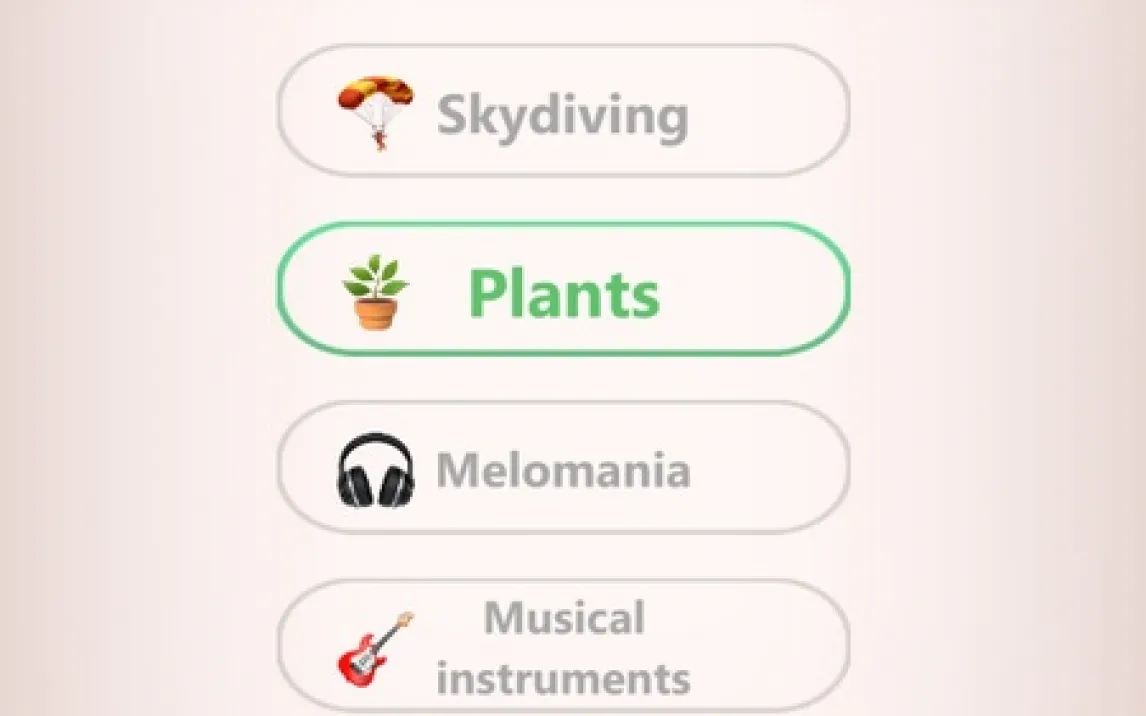The width and height of the screenshot is (1146, 716).
Task: Choose Melomania as an interest
Action: (x=563, y=467)
